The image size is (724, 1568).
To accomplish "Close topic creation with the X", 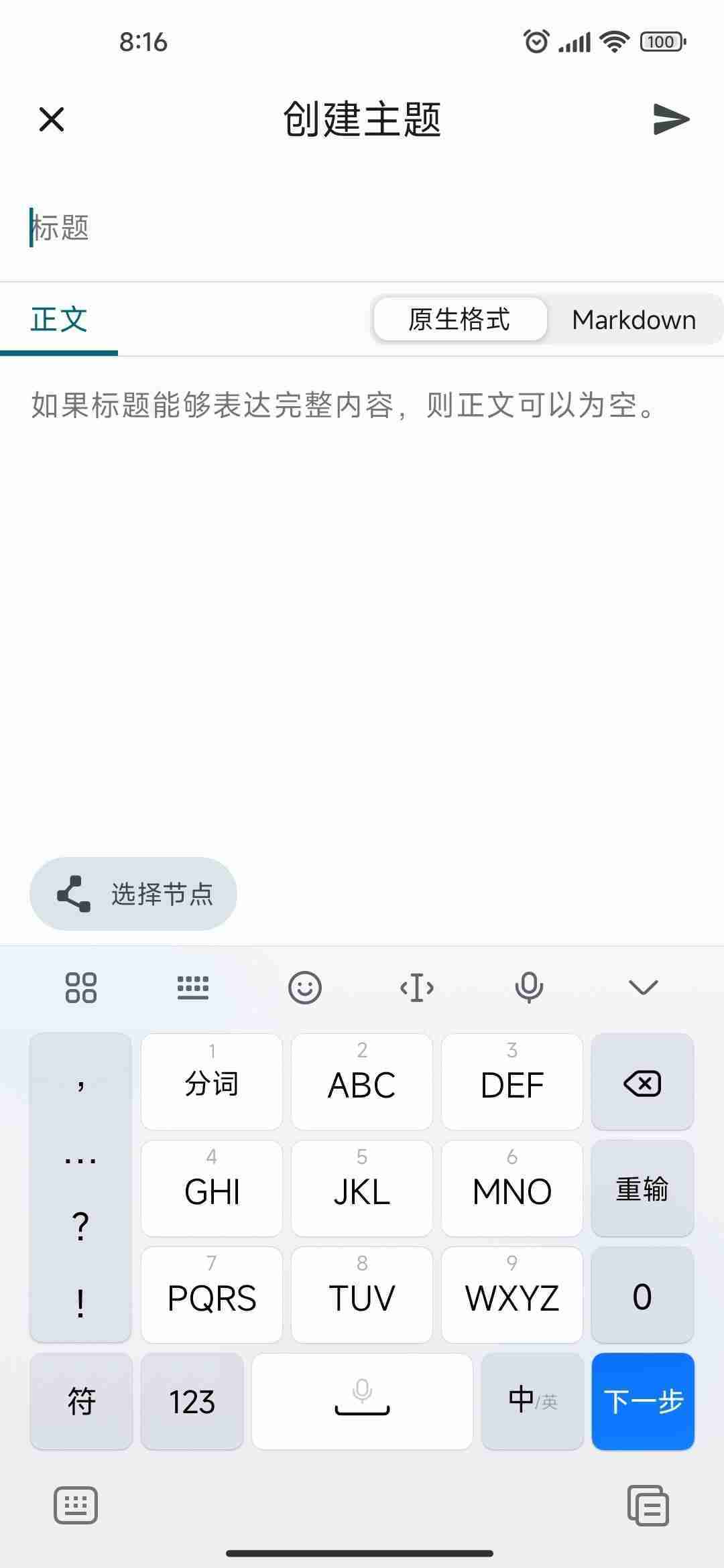I will pos(52,119).
